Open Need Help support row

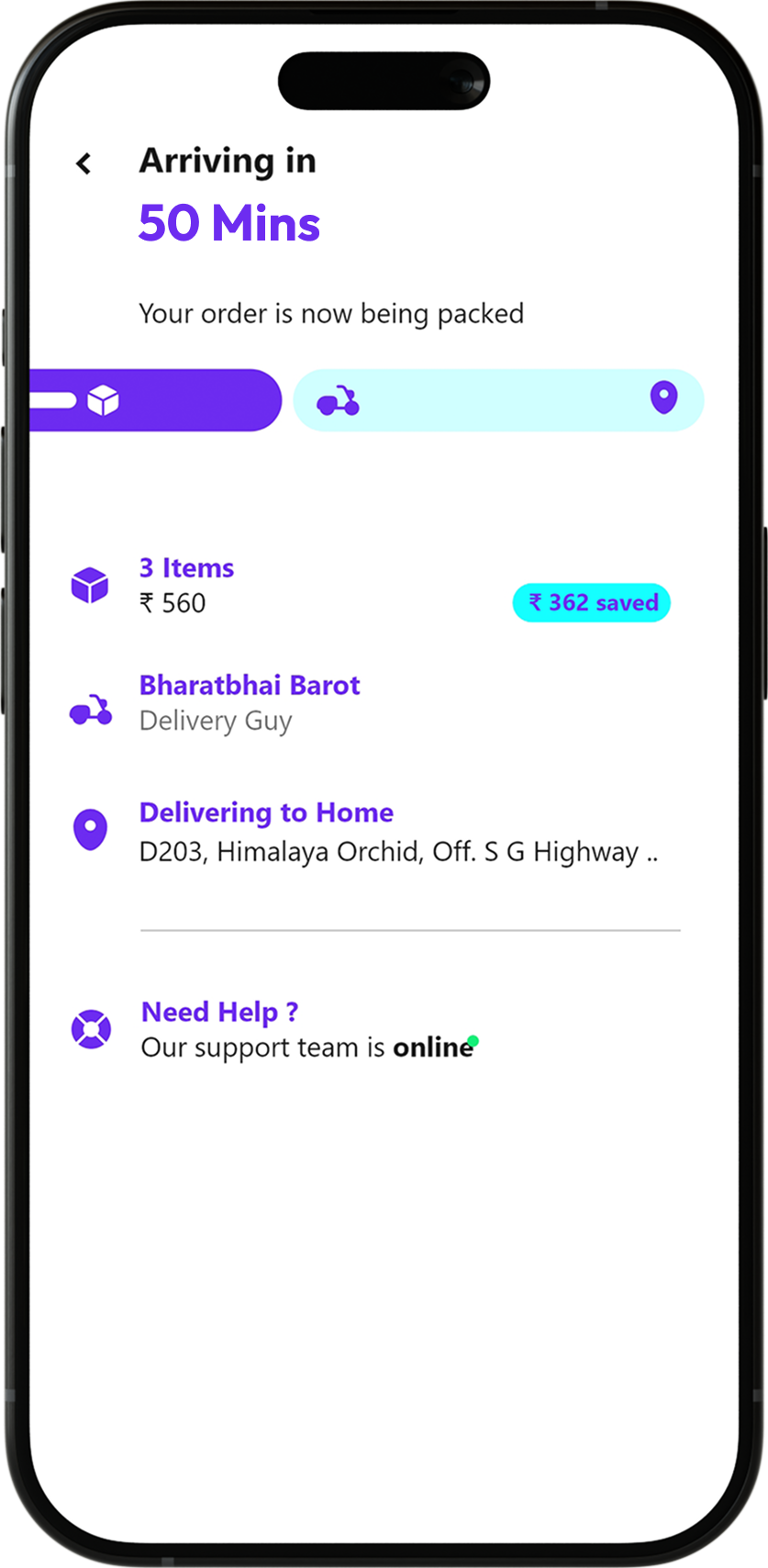click(220, 1013)
